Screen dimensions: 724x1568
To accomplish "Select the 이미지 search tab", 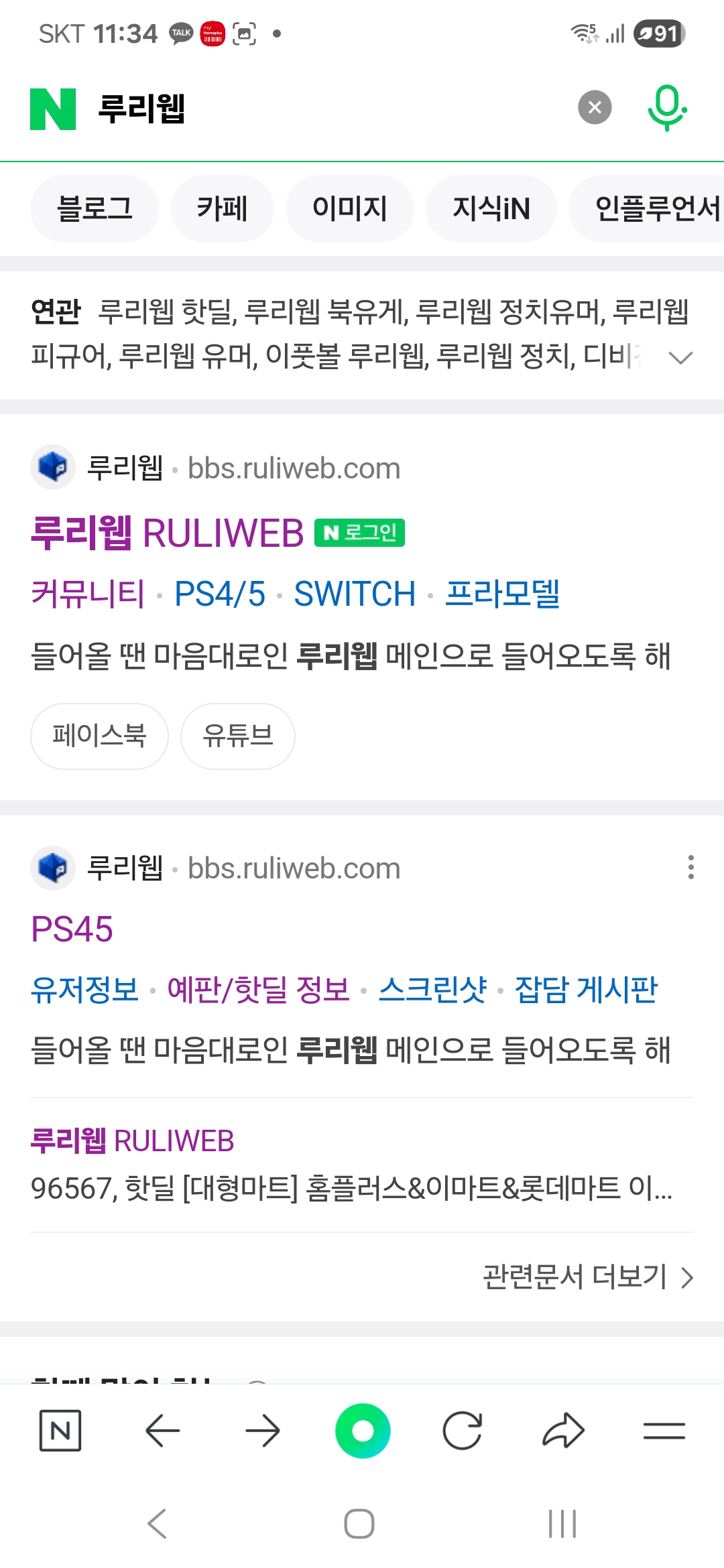I will [x=350, y=208].
